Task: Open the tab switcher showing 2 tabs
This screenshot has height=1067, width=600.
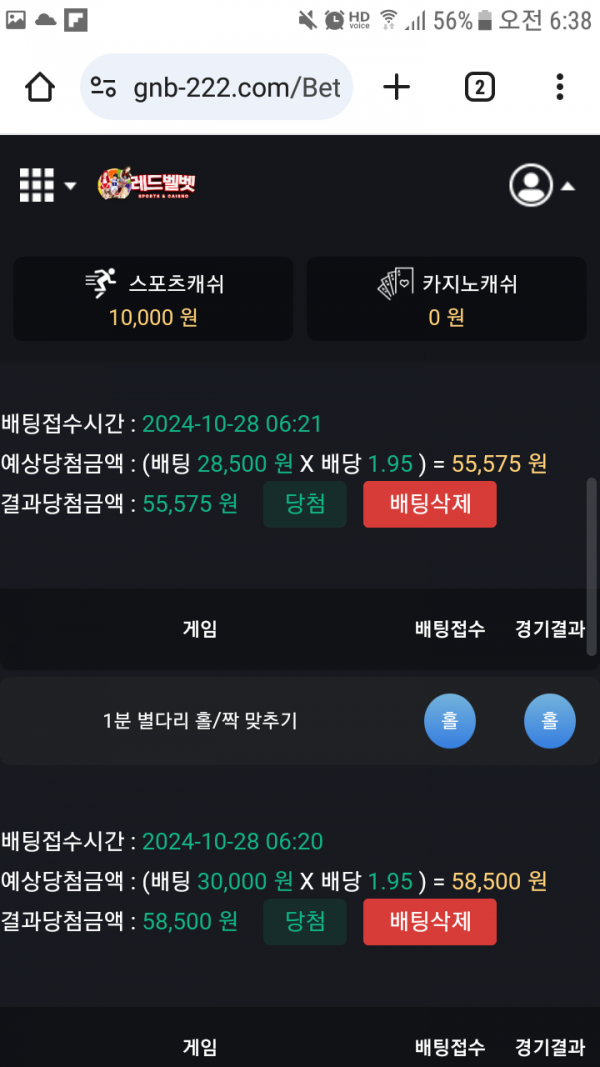Action: (x=479, y=87)
